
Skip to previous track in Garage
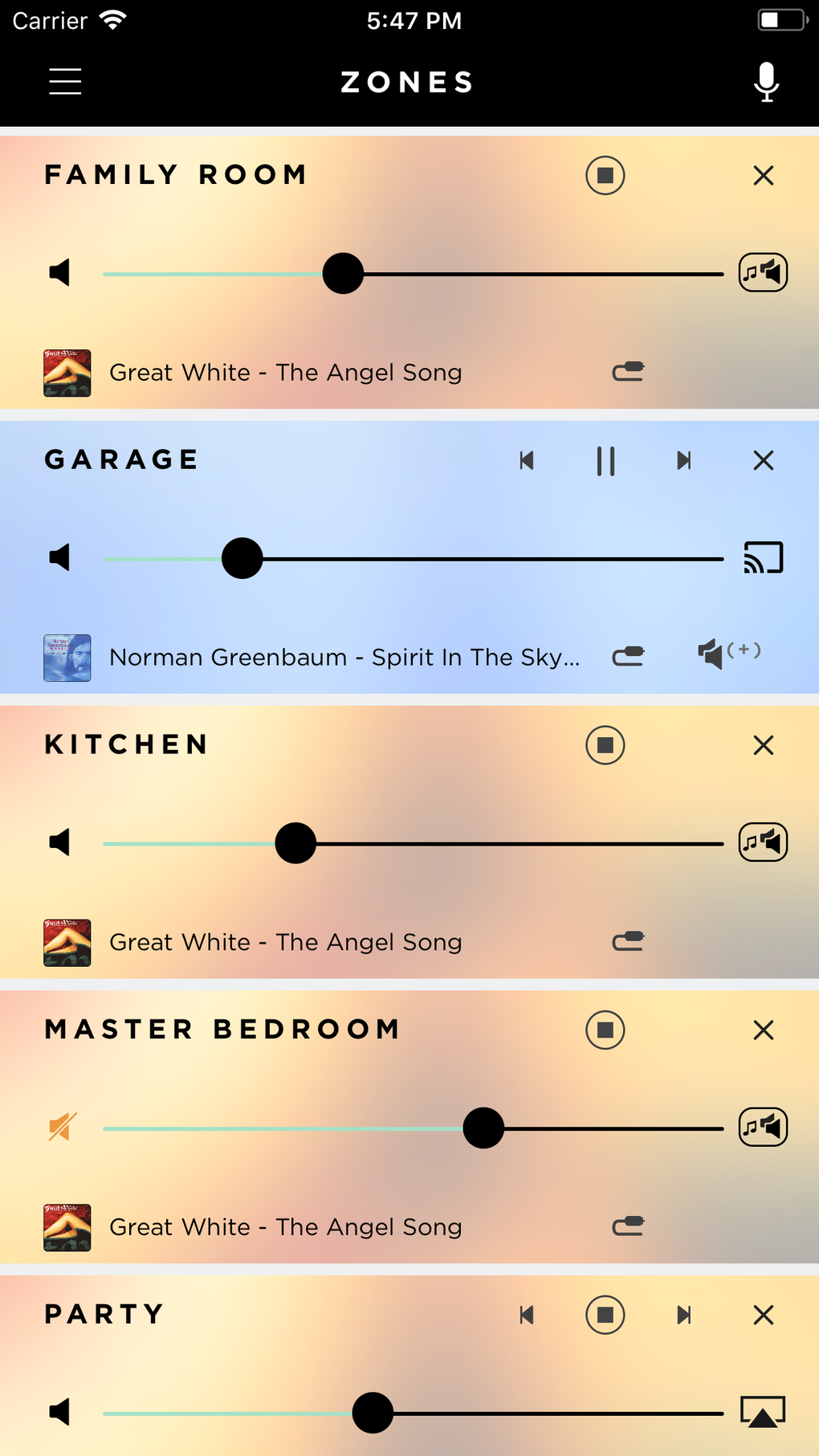pyautogui.click(x=527, y=460)
